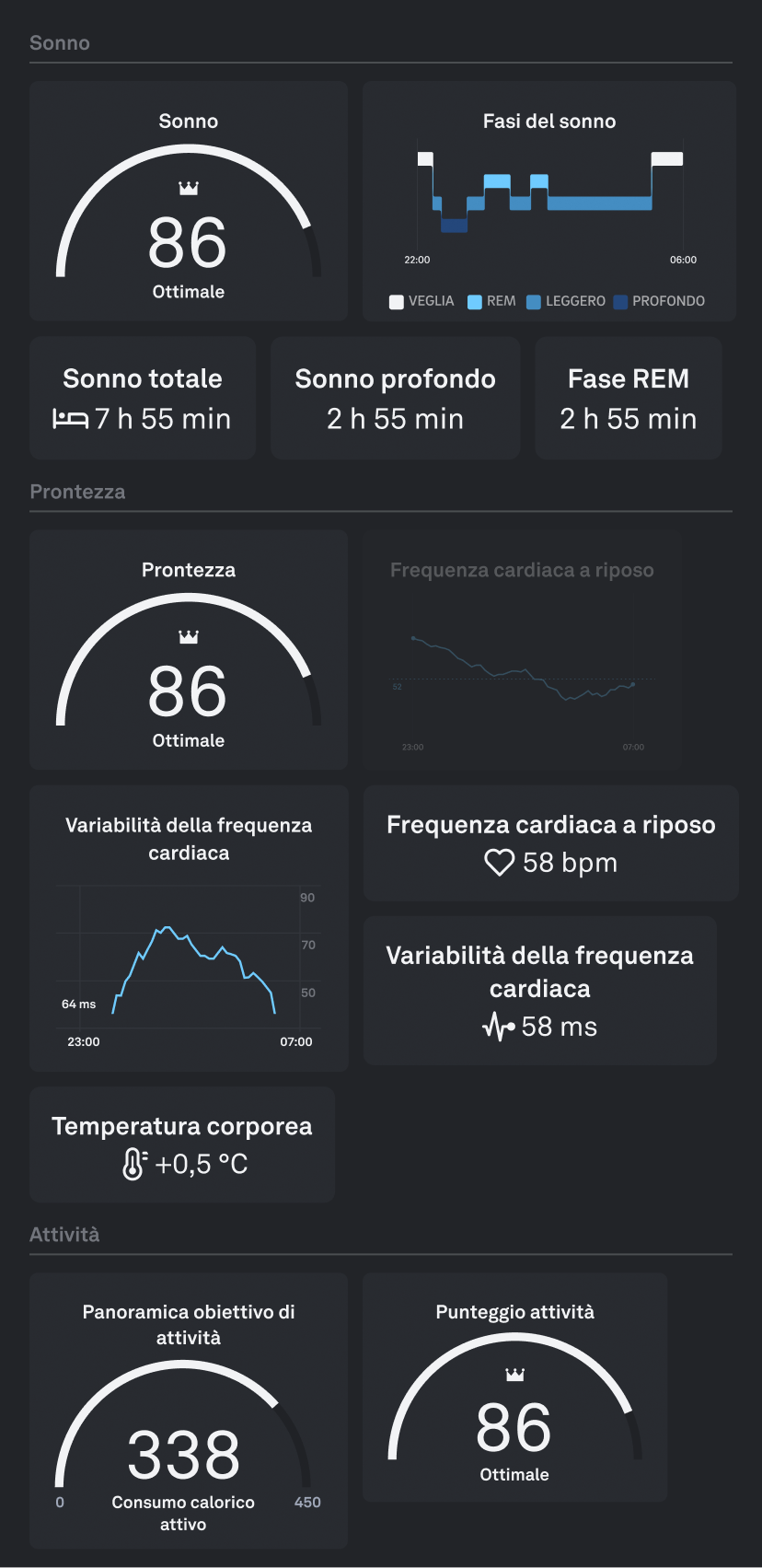
Task: Open the Fase REM card
Action: tap(628, 398)
